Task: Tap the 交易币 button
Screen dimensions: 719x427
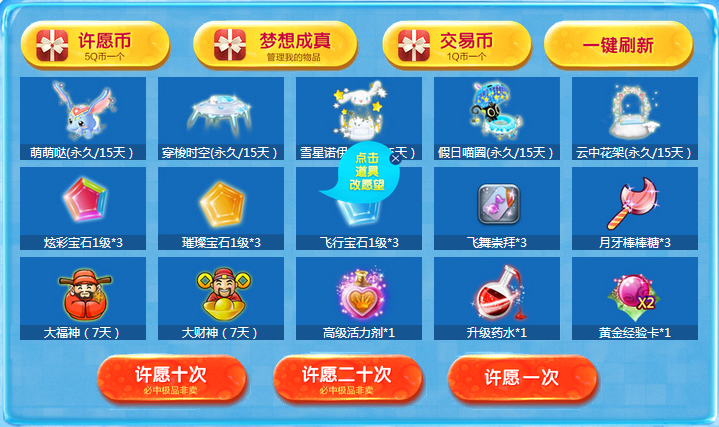Action: [x=456, y=45]
